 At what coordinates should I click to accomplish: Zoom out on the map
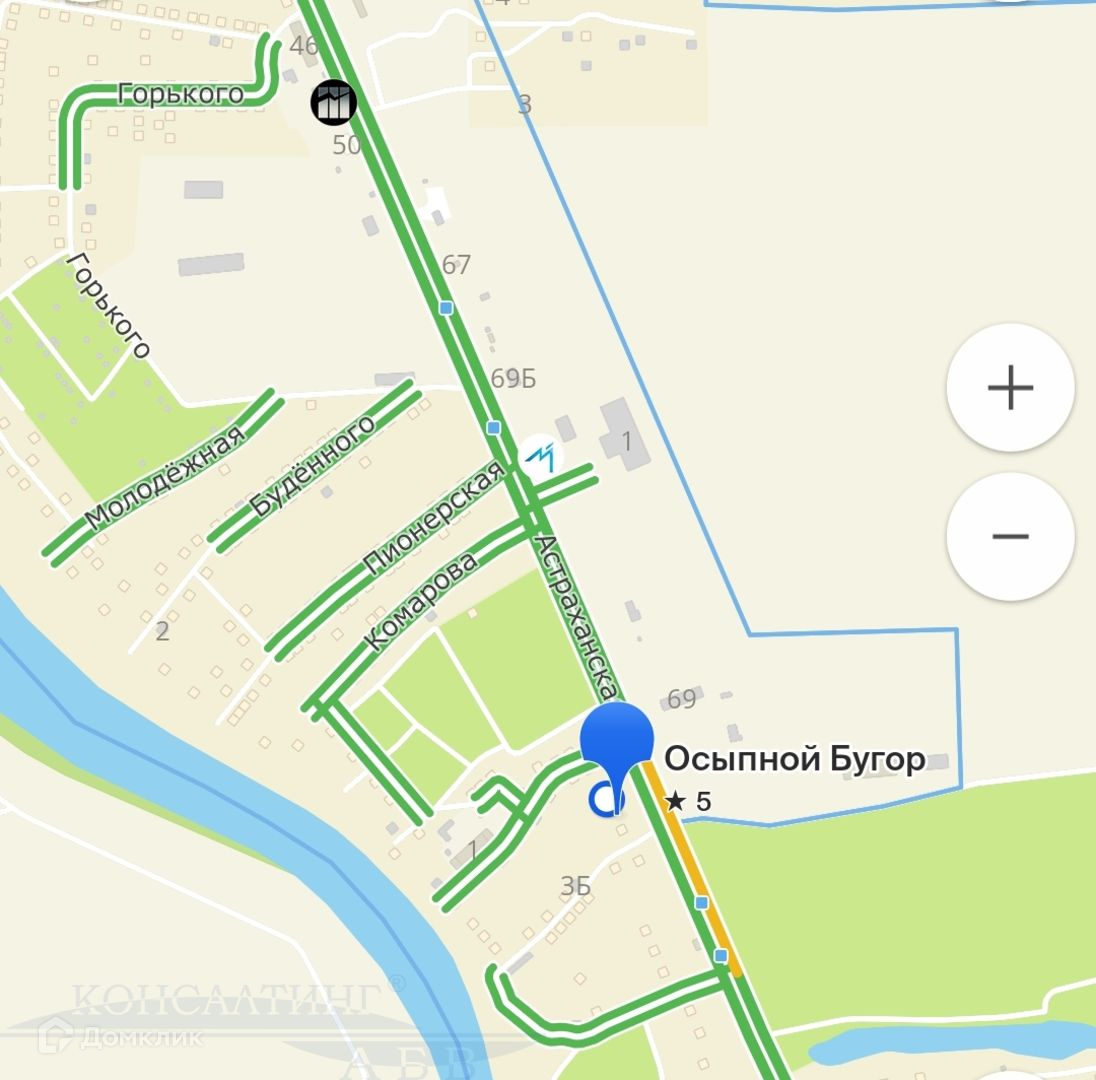click(x=1010, y=536)
